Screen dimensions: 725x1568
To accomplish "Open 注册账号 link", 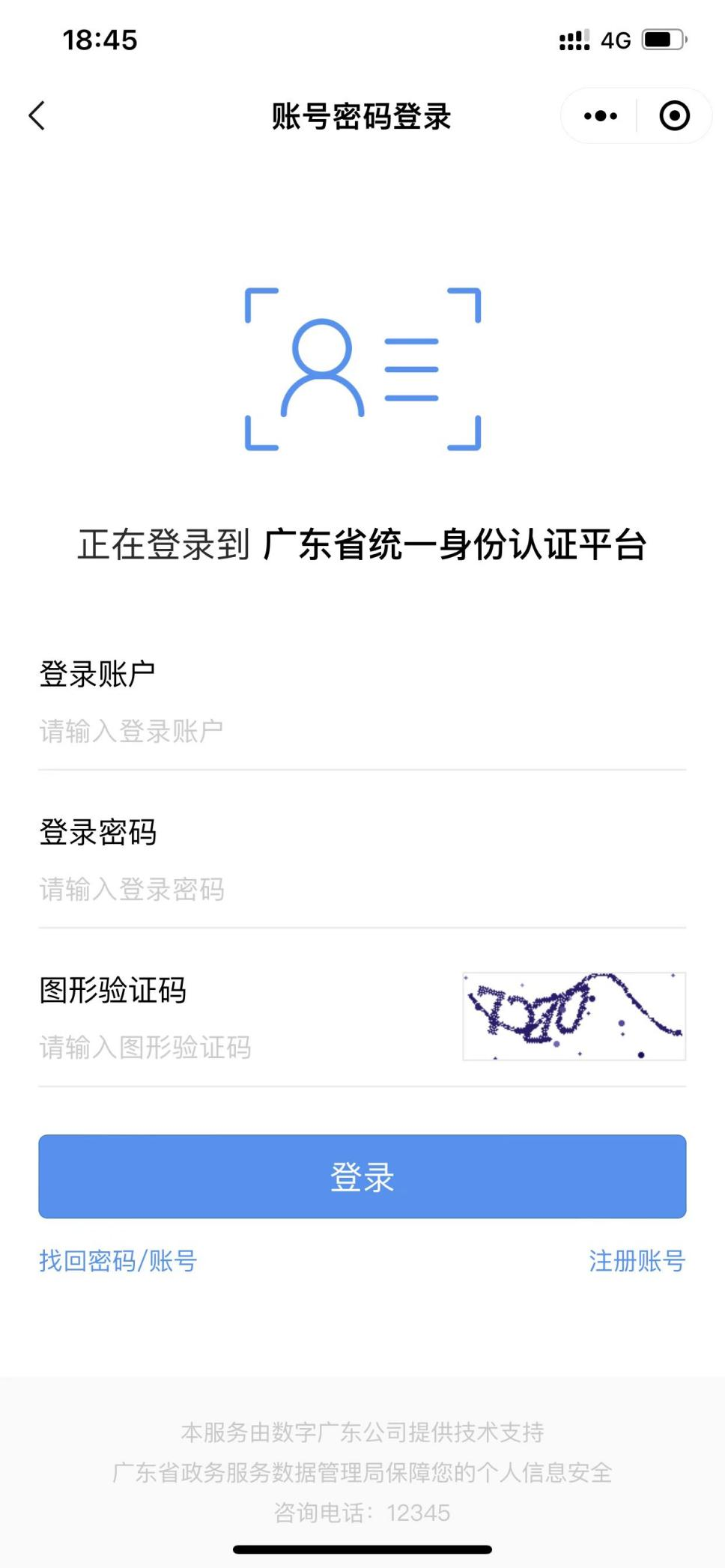I will pos(637,1261).
